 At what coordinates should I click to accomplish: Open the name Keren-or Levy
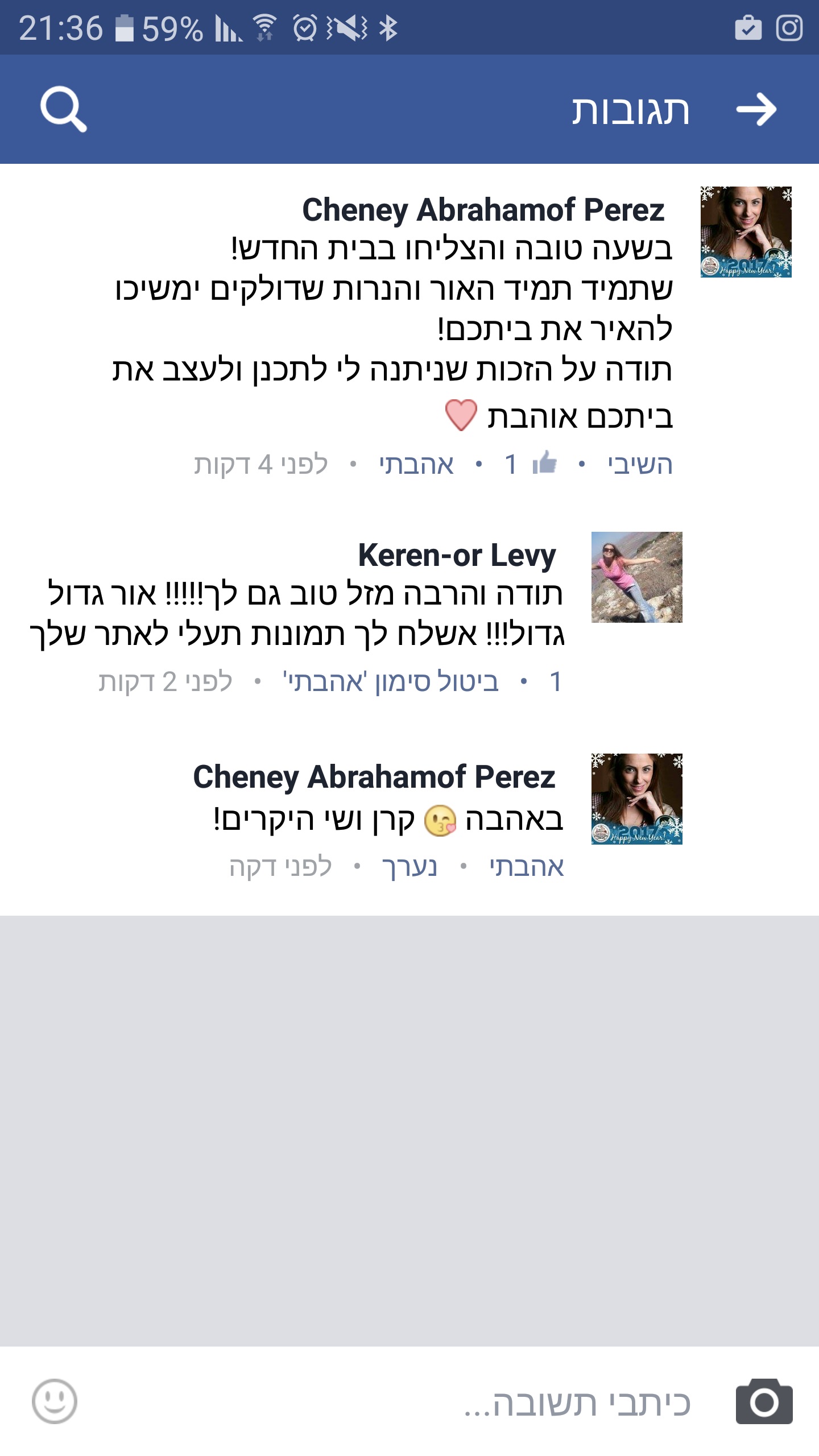tap(457, 555)
